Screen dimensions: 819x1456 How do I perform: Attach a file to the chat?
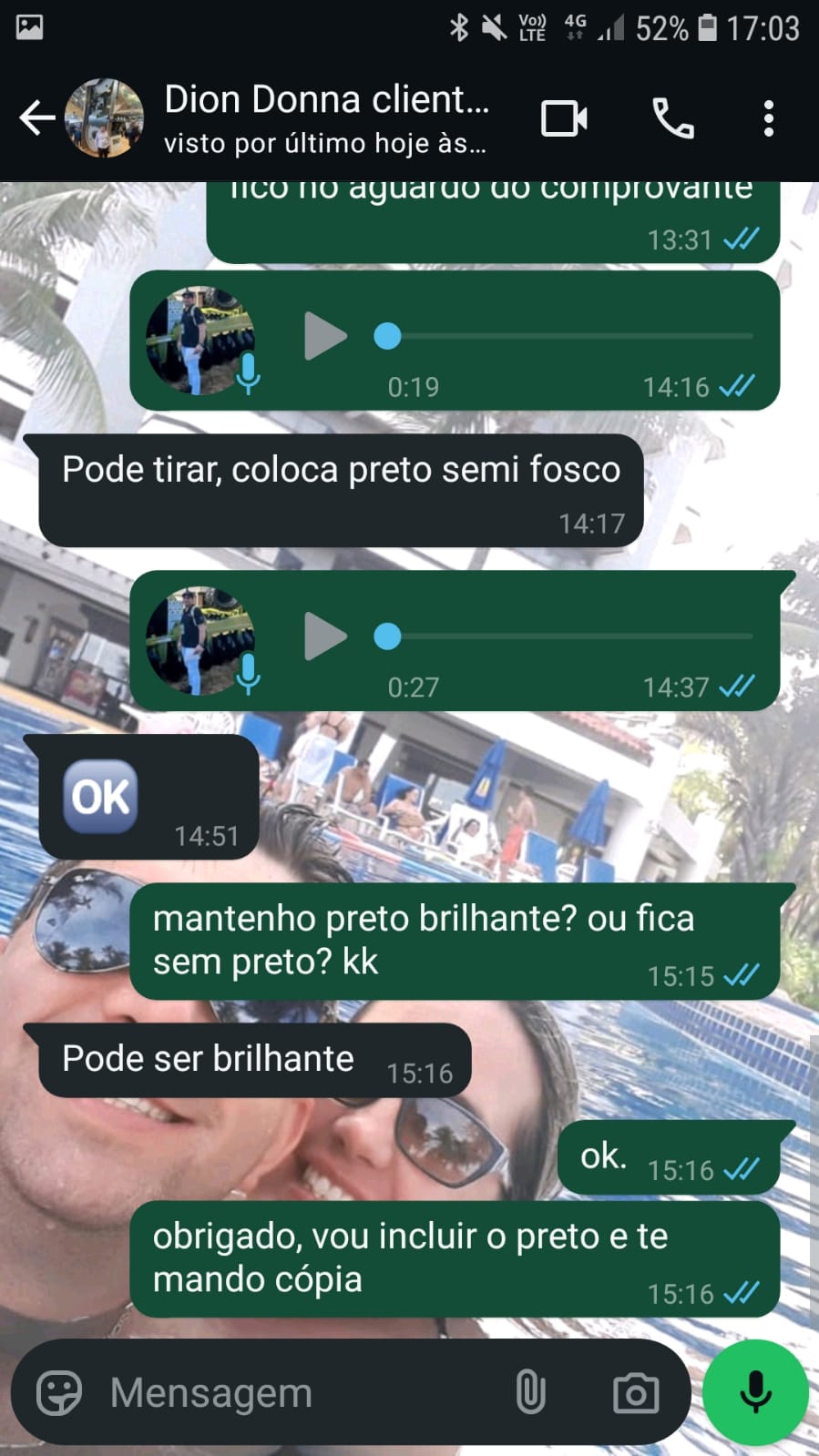point(530,1393)
